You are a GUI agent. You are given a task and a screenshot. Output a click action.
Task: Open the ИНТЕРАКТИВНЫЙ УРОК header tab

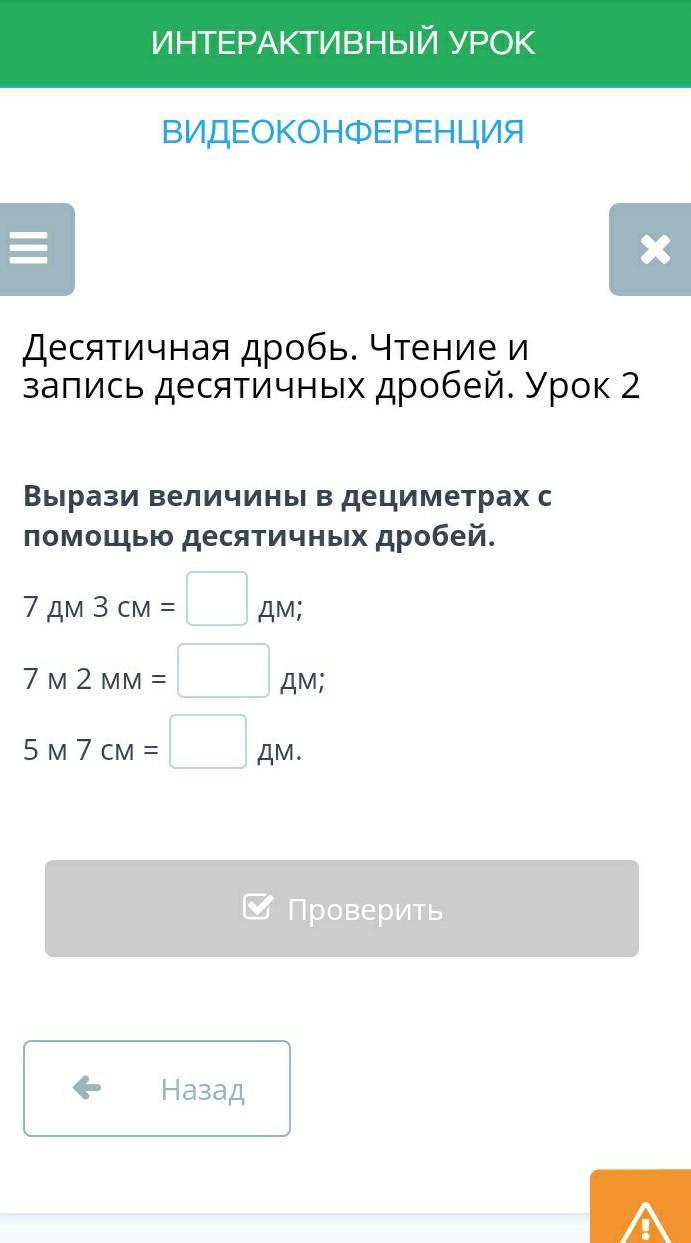(x=343, y=43)
